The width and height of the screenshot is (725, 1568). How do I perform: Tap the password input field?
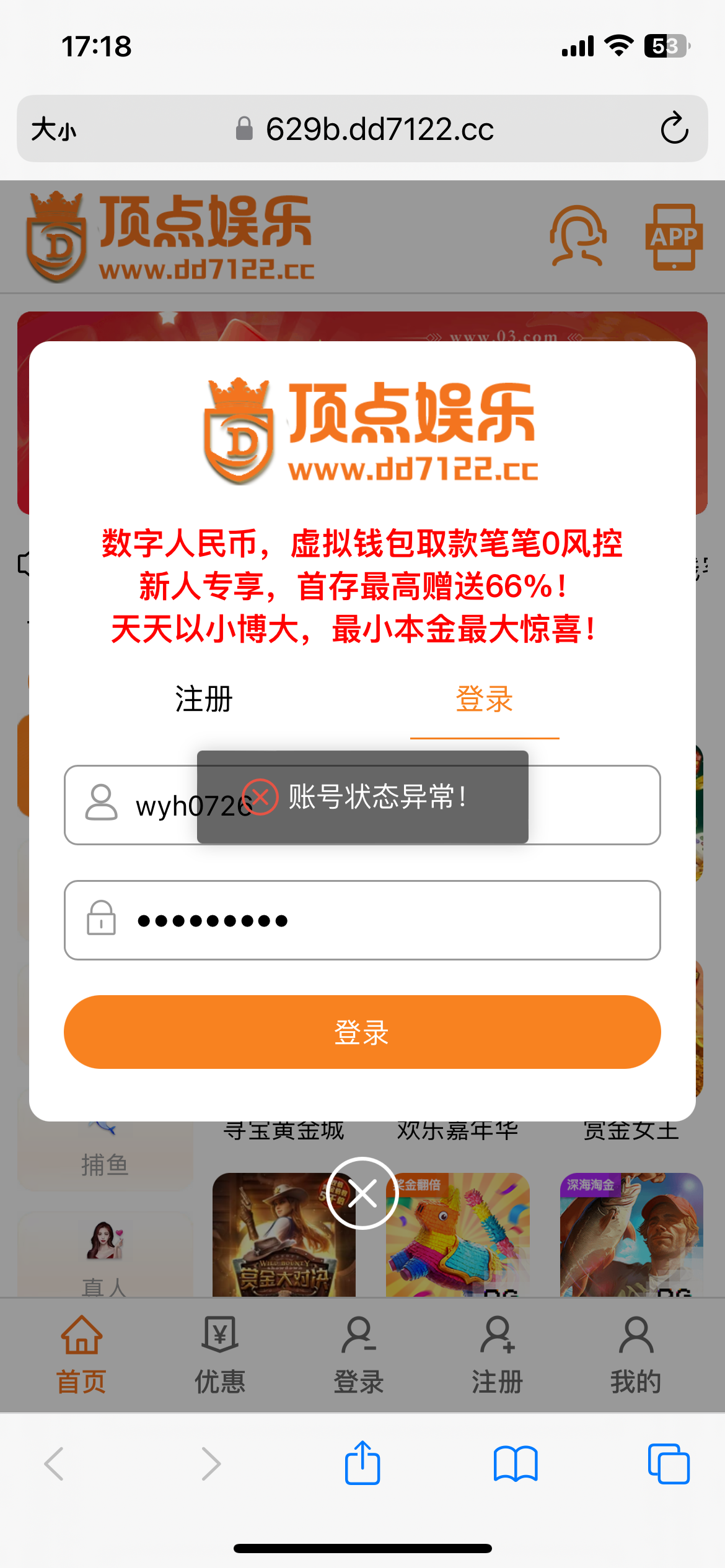[362, 920]
